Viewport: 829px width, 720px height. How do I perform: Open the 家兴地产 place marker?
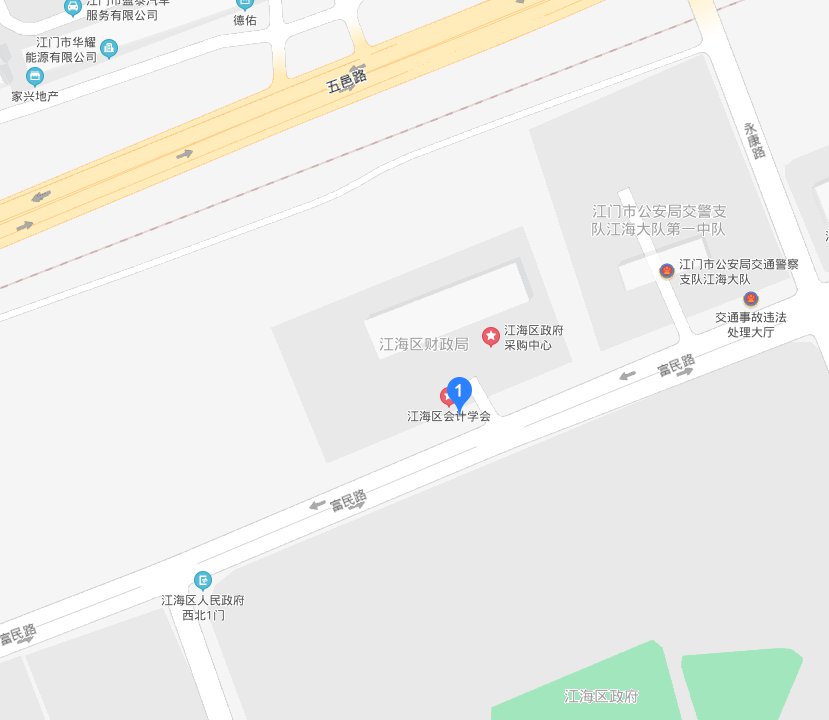coord(35,77)
